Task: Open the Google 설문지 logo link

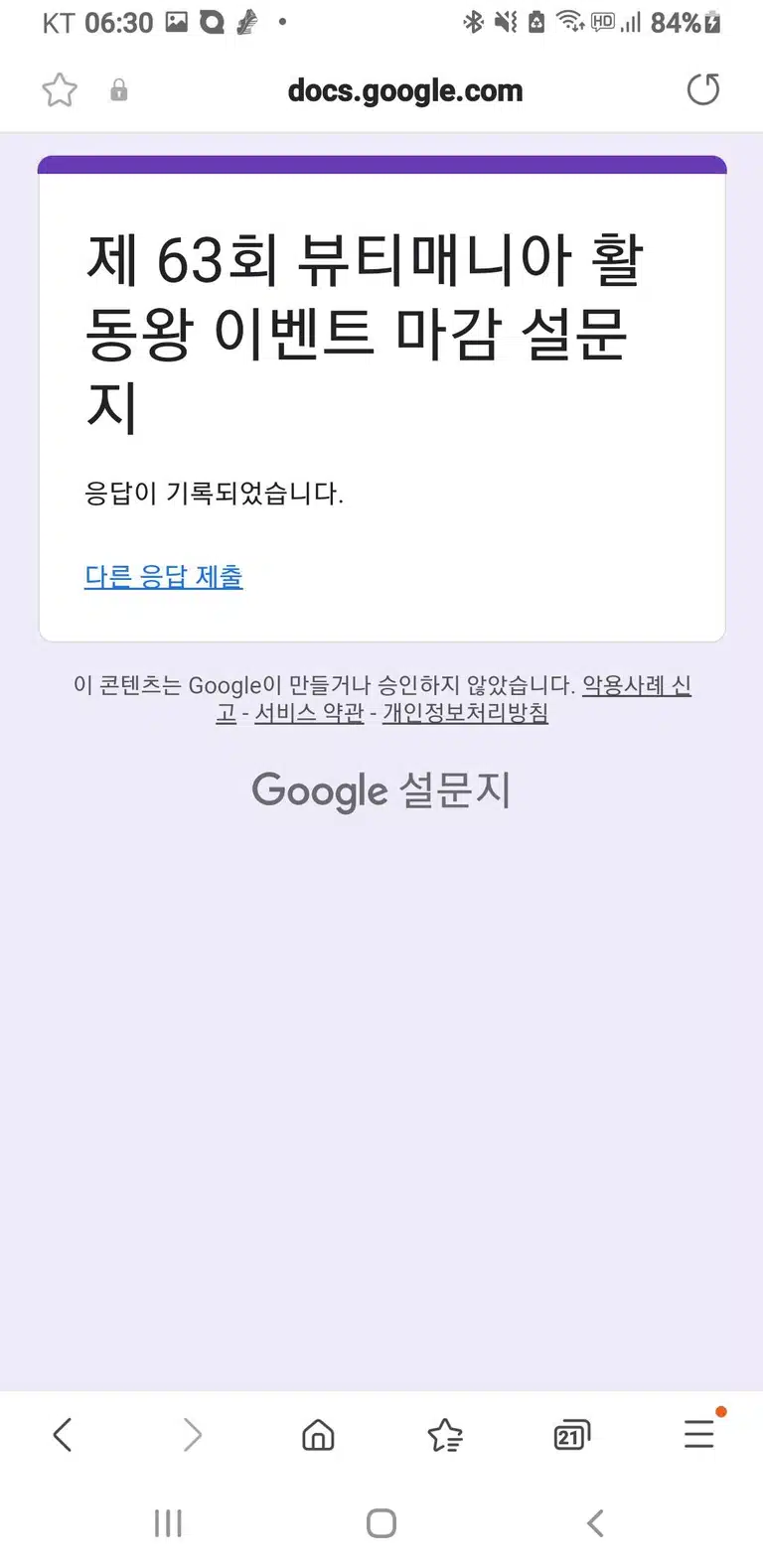Action: point(381,790)
